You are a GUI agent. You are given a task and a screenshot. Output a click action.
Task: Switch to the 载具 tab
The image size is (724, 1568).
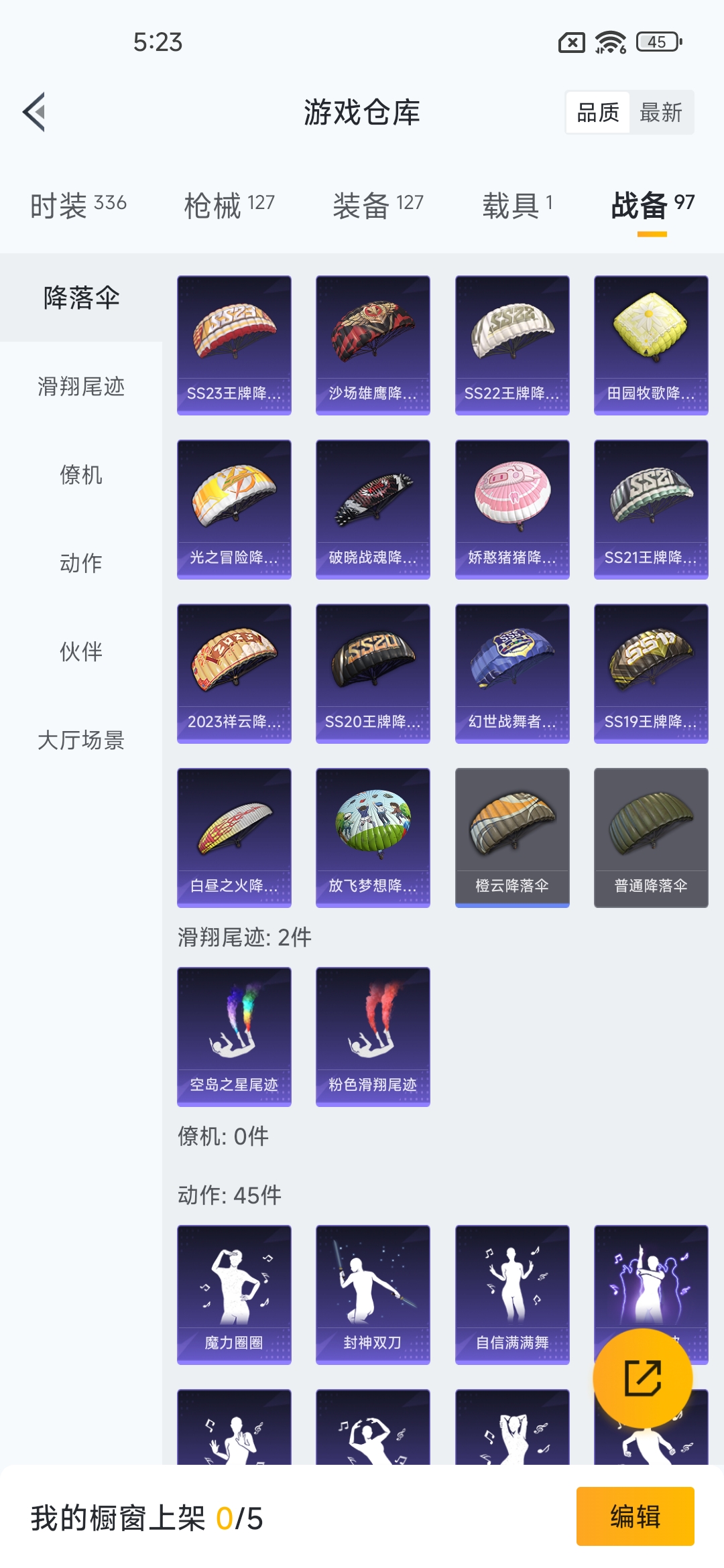[517, 205]
